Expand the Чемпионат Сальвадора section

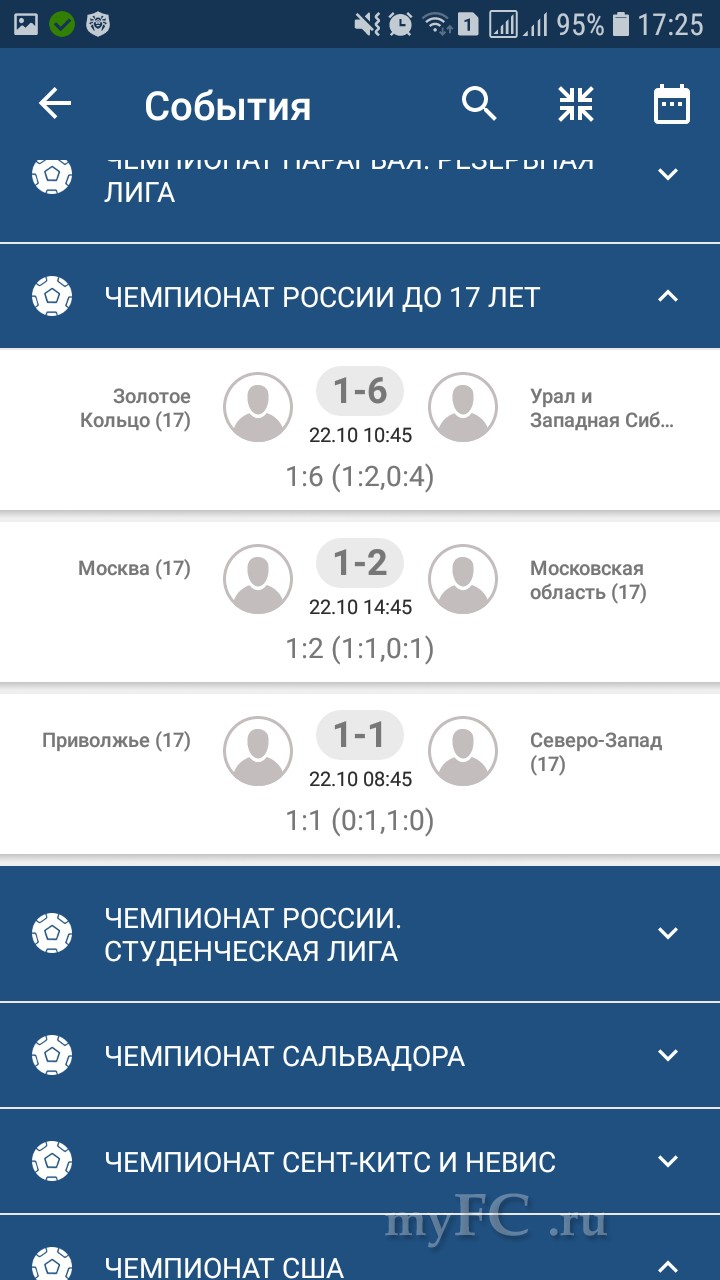click(667, 1055)
